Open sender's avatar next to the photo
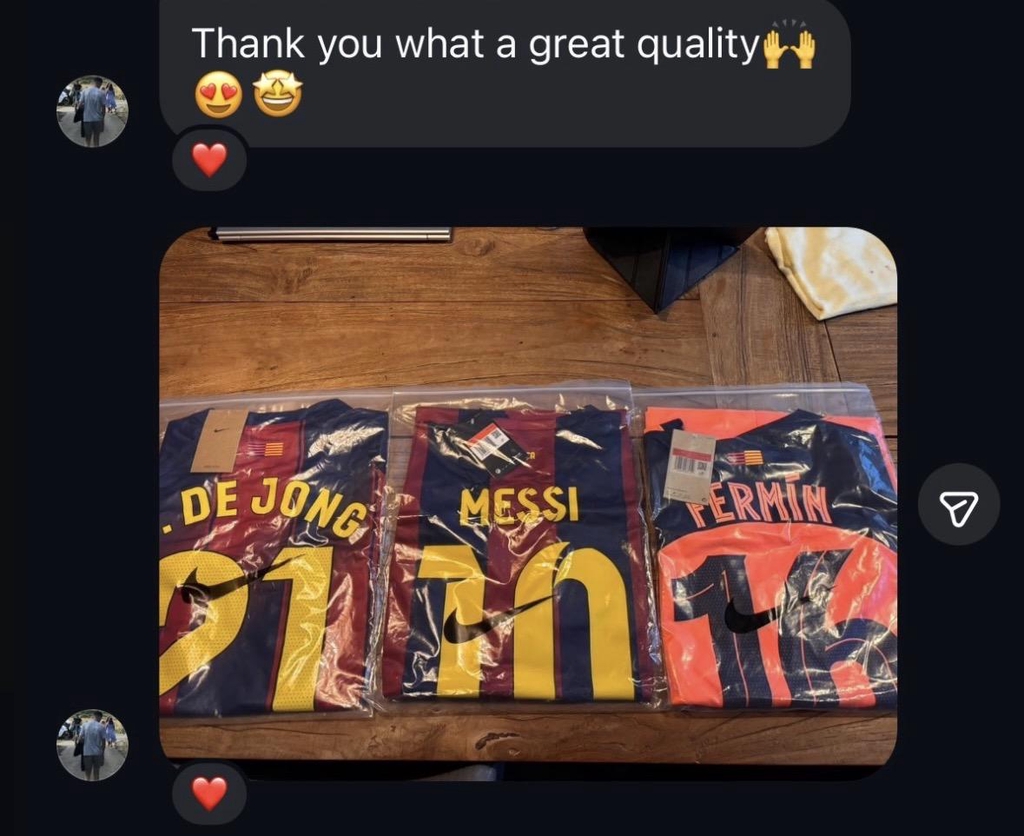Image resolution: width=1024 pixels, height=836 pixels. pos(92,745)
